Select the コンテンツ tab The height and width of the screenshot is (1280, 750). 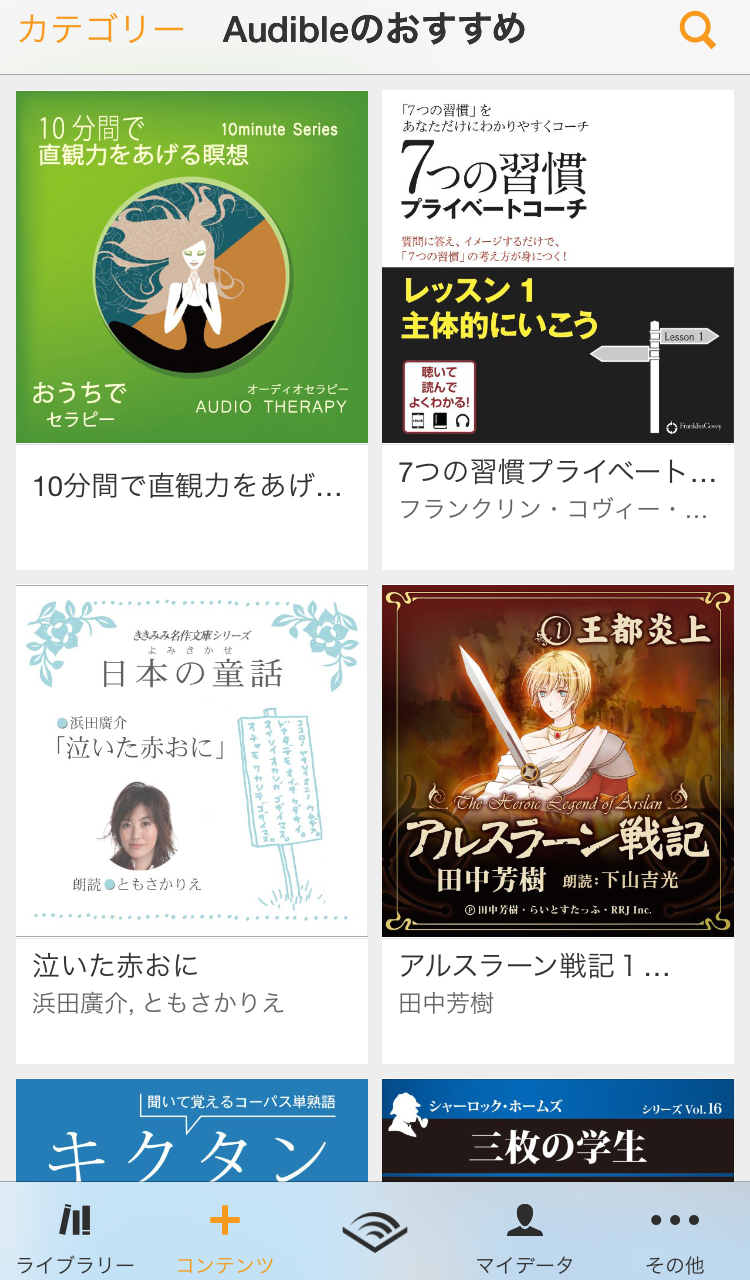pos(225,1236)
